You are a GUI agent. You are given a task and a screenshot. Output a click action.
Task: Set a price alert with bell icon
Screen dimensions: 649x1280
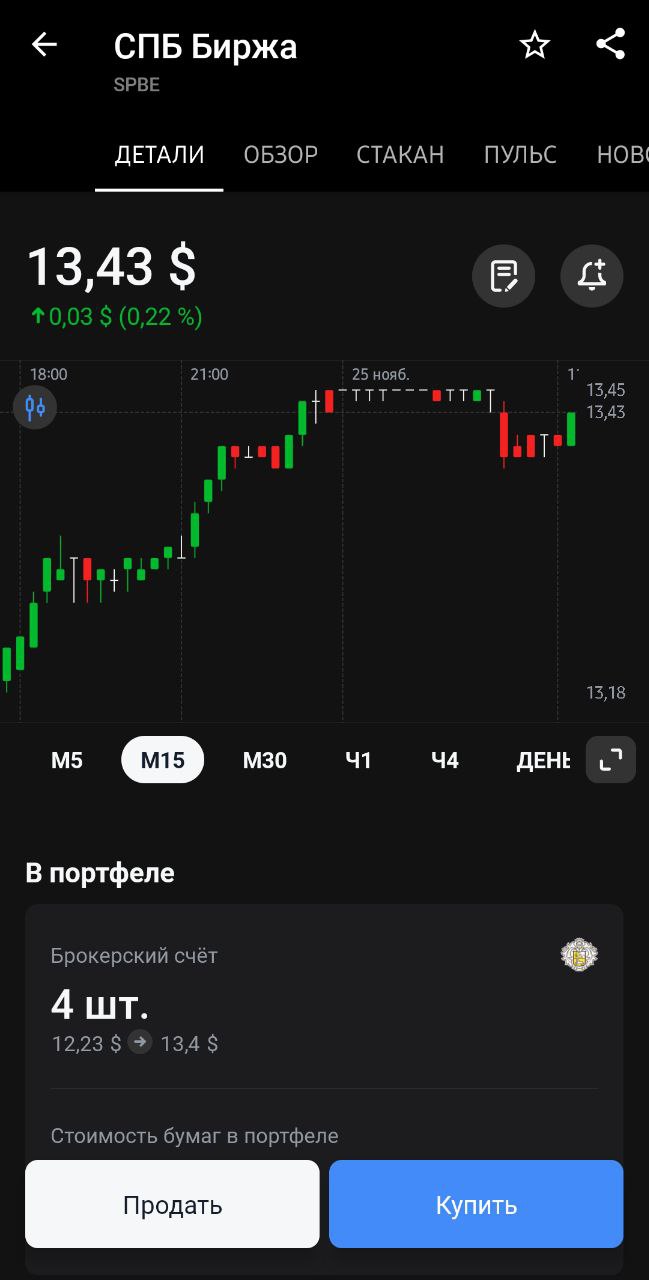tap(592, 275)
